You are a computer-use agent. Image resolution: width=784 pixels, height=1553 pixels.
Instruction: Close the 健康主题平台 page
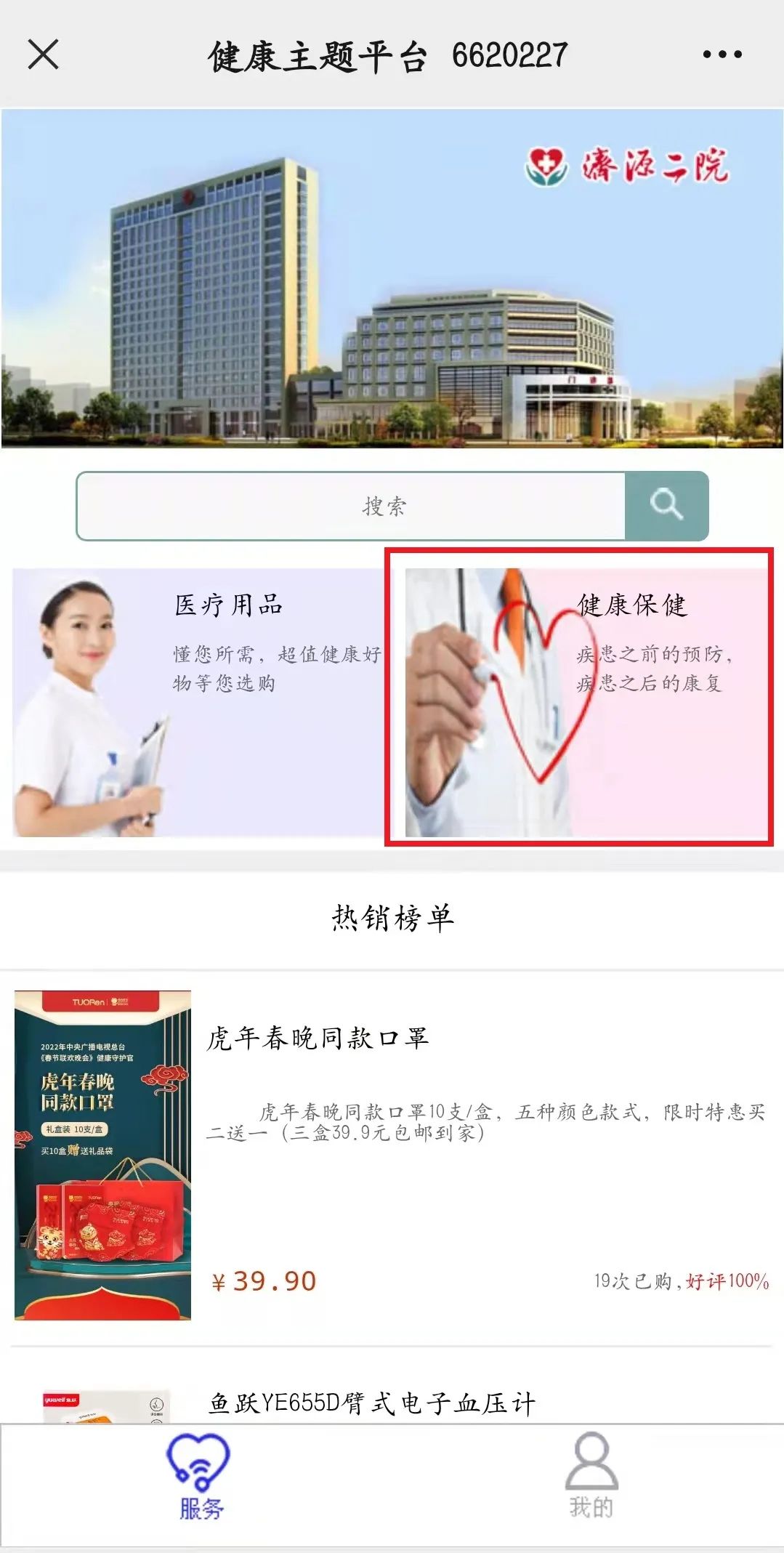(43, 55)
